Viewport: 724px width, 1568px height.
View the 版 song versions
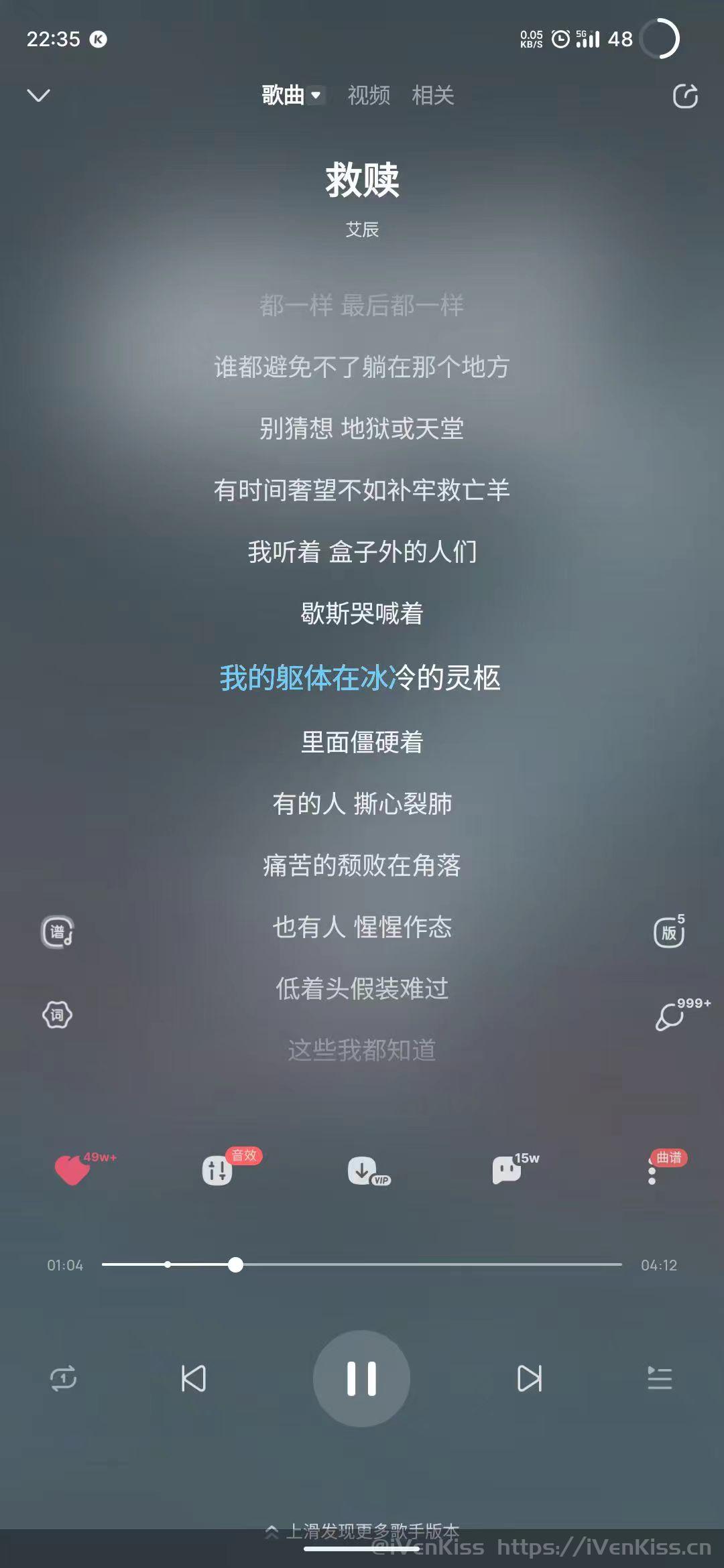point(670,931)
